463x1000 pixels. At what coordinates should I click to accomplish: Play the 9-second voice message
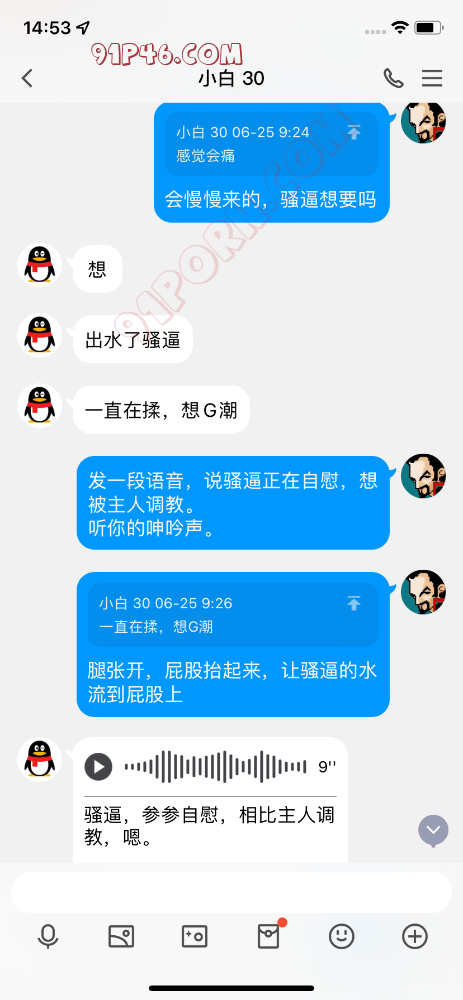pos(99,766)
